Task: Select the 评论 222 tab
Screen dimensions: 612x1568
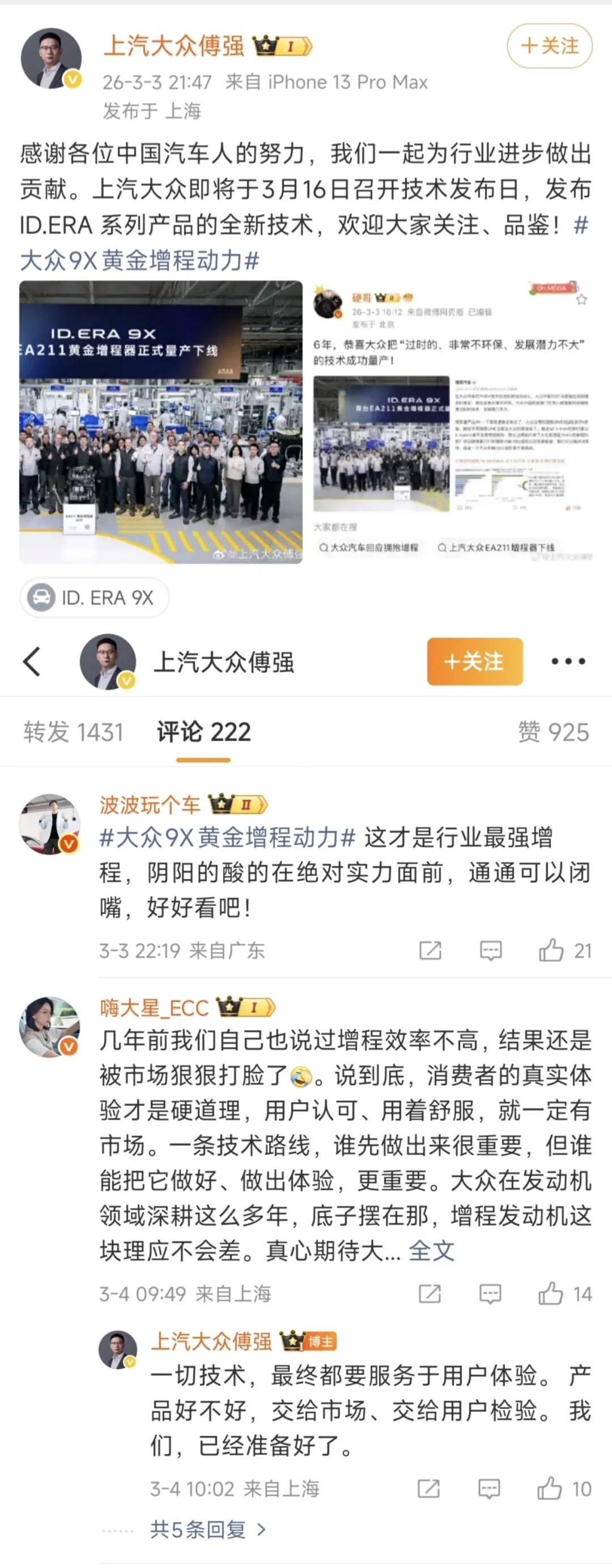Action: coord(203,732)
